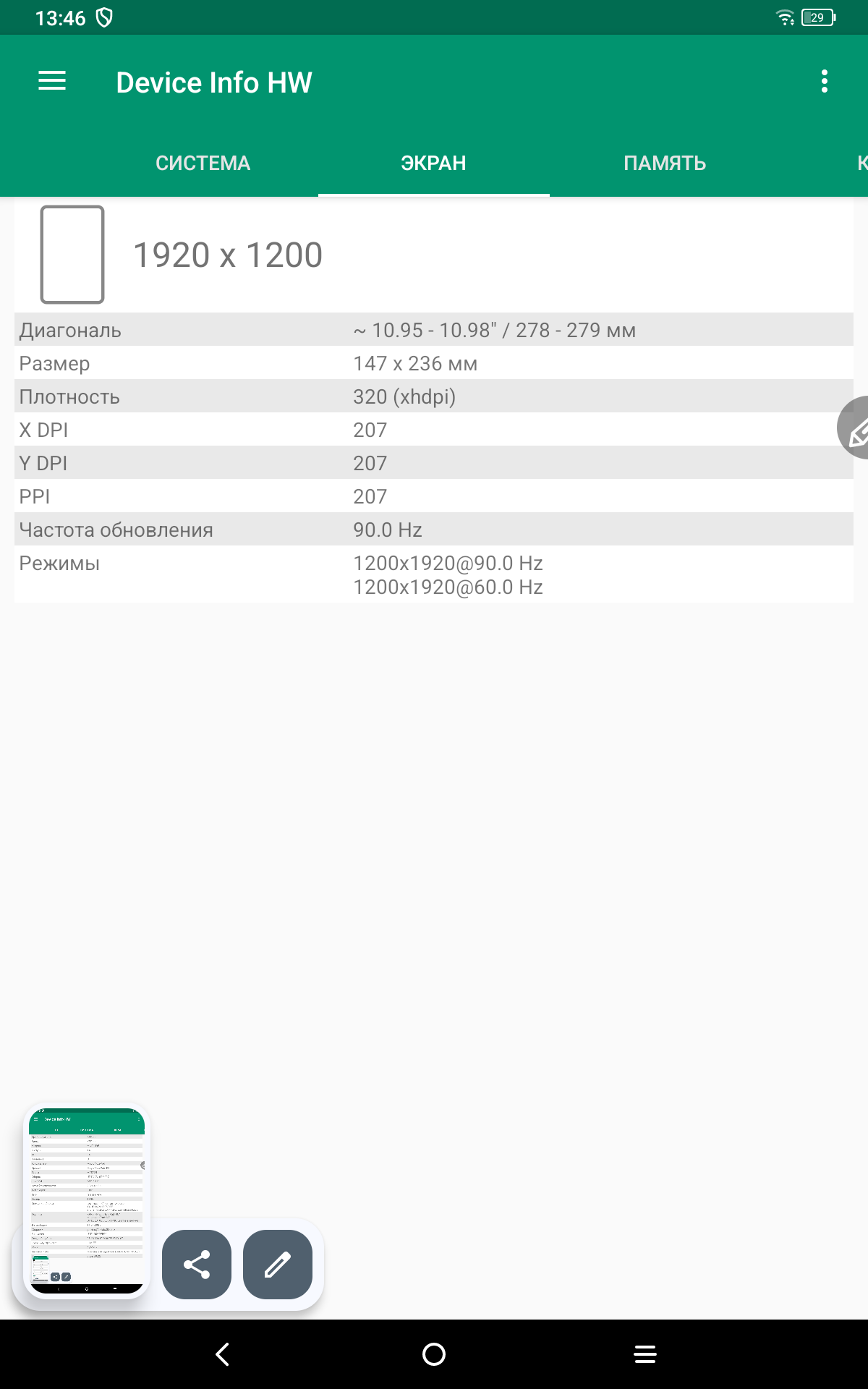Share the captured screenshot
Viewport: 868px width, 1389px height.
point(197,1265)
